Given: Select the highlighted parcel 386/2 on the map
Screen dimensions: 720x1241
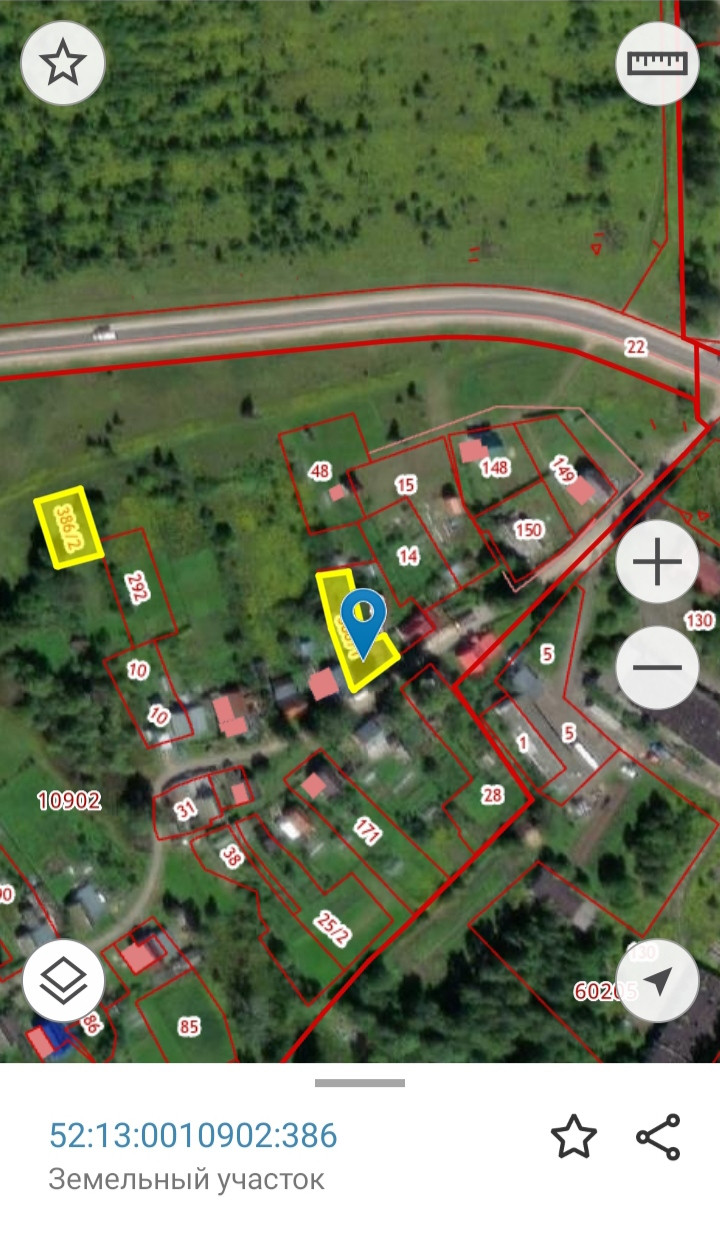Looking at the screenshot, I should pyautogui.click(x=69, y=528).
